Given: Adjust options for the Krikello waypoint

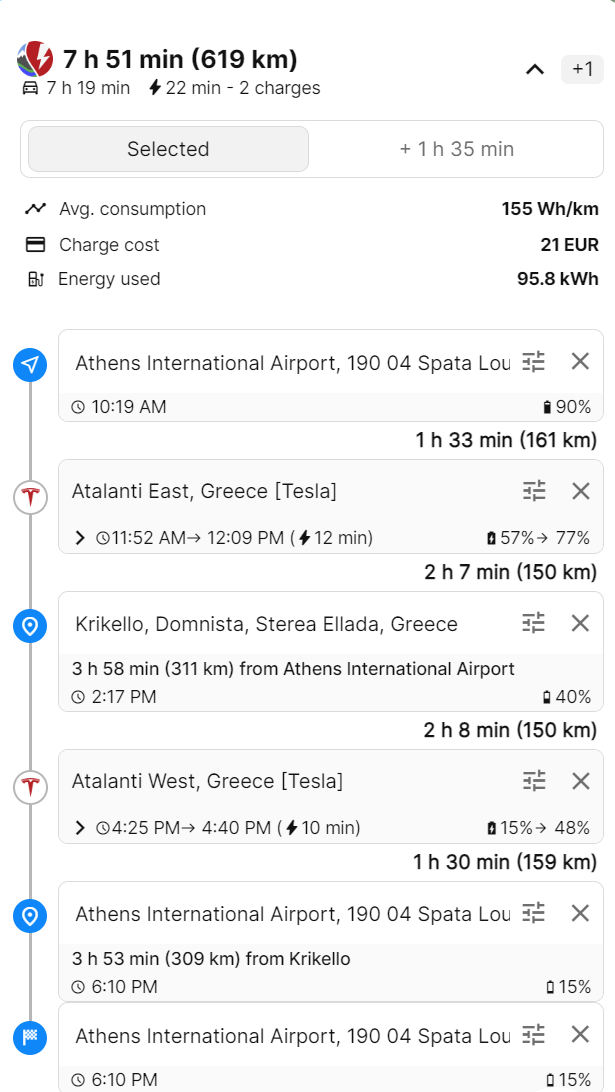Looking at the screenshot, I should pyautogui.click(x=534, y=623).
